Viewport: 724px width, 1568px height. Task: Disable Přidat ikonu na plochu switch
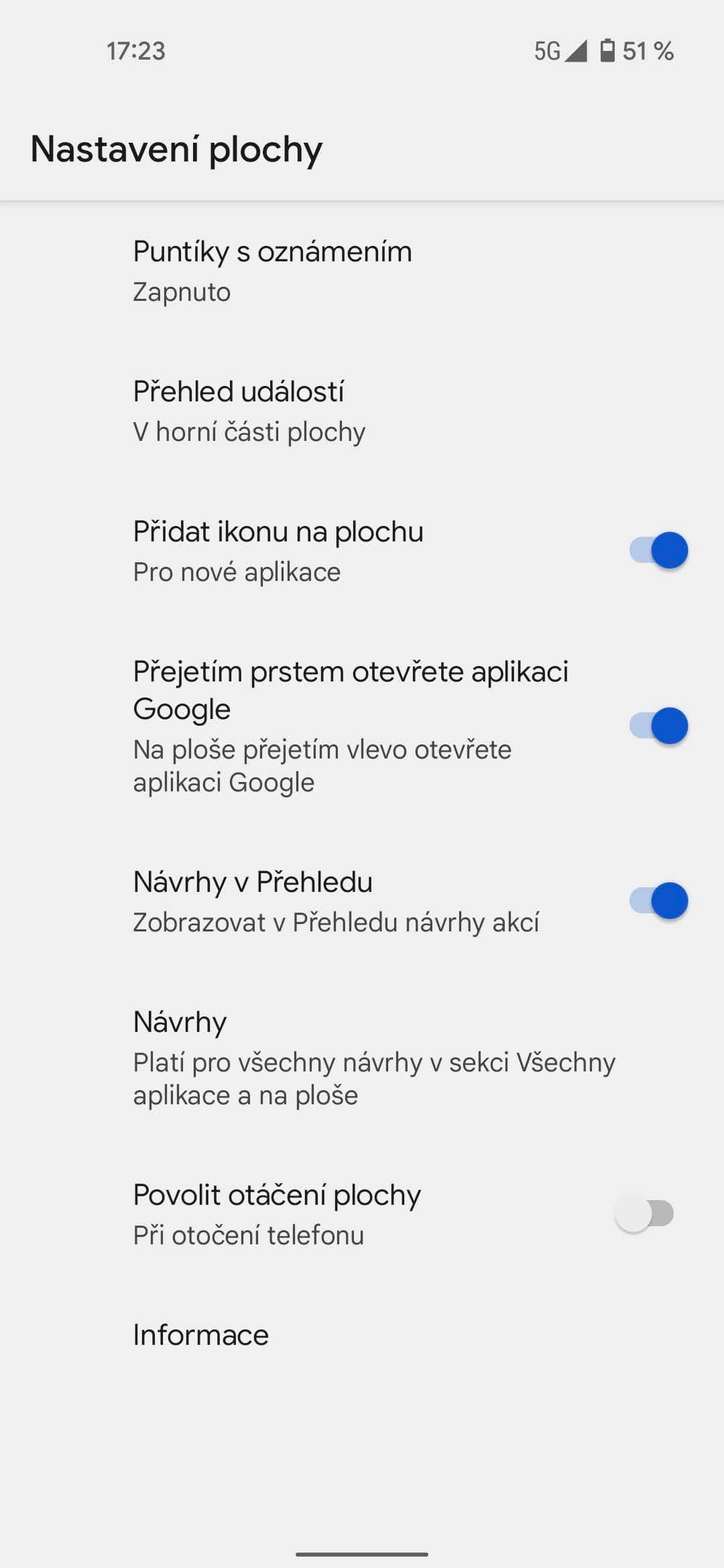(x=658, y=551)
